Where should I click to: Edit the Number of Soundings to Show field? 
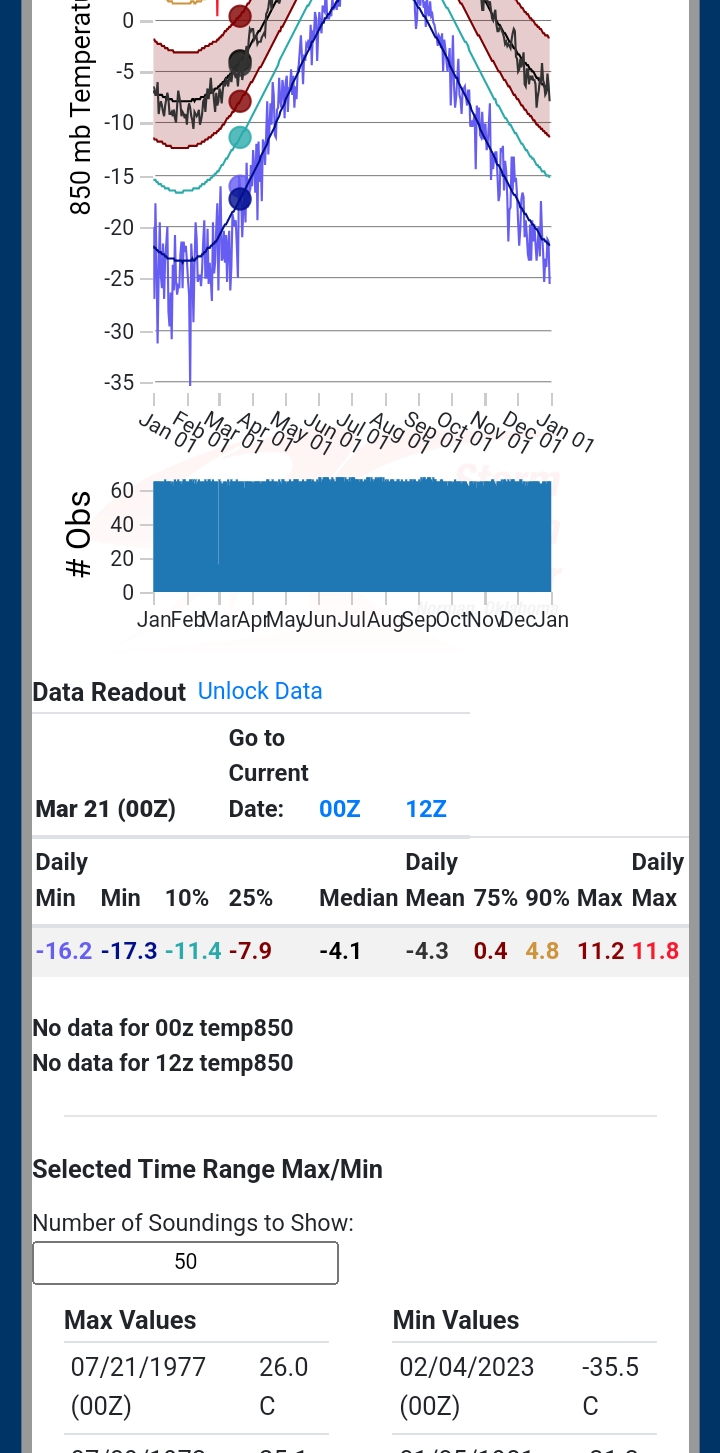pyautogui.click(x=186, y=1262)
